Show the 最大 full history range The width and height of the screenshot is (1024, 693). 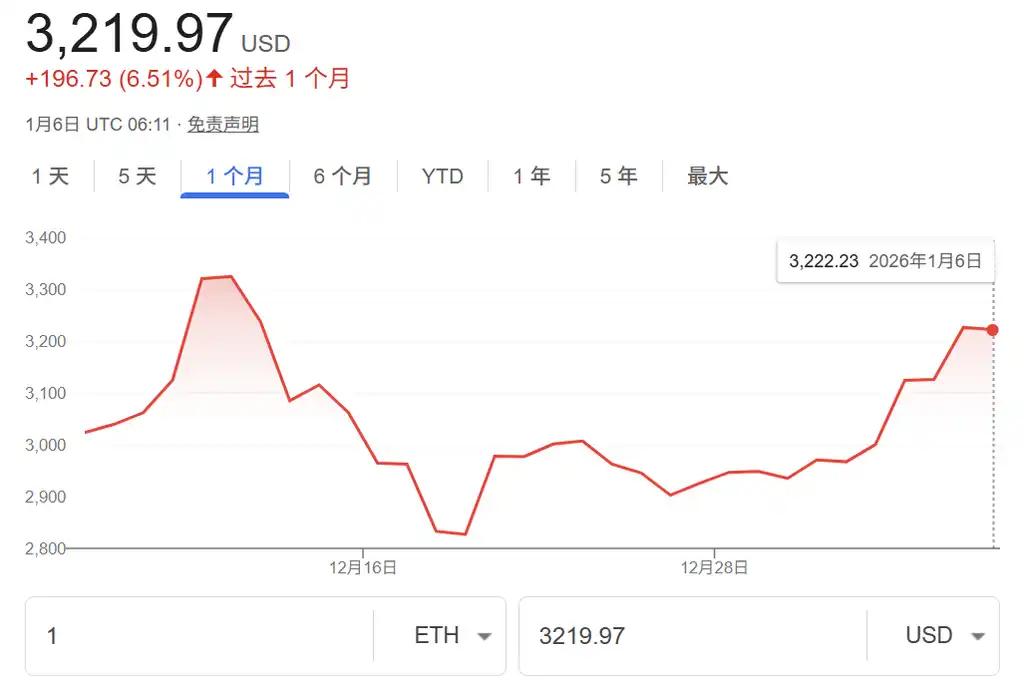(707, 177)
